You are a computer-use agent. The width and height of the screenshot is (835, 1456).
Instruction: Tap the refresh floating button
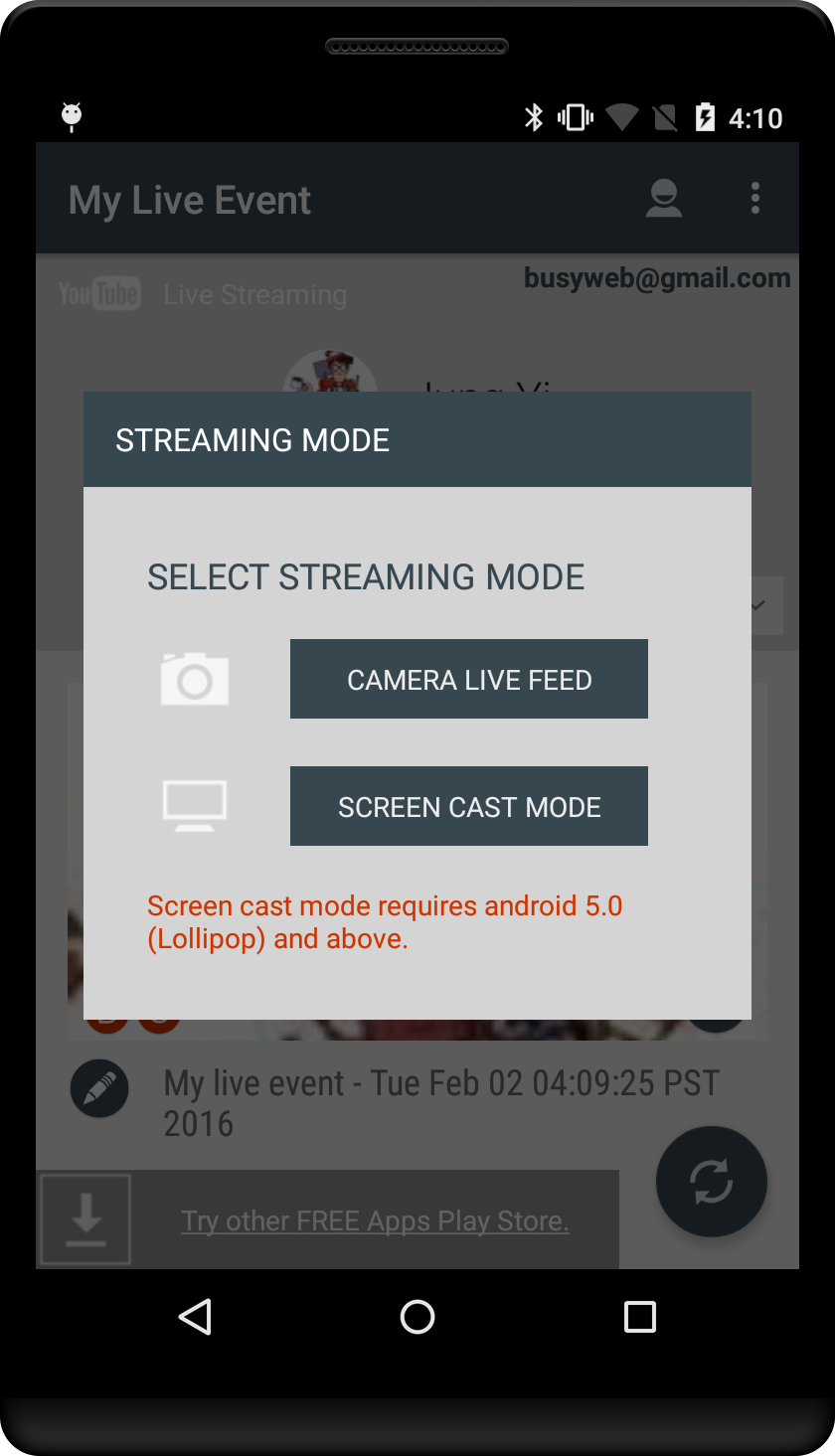(712, 1182)
